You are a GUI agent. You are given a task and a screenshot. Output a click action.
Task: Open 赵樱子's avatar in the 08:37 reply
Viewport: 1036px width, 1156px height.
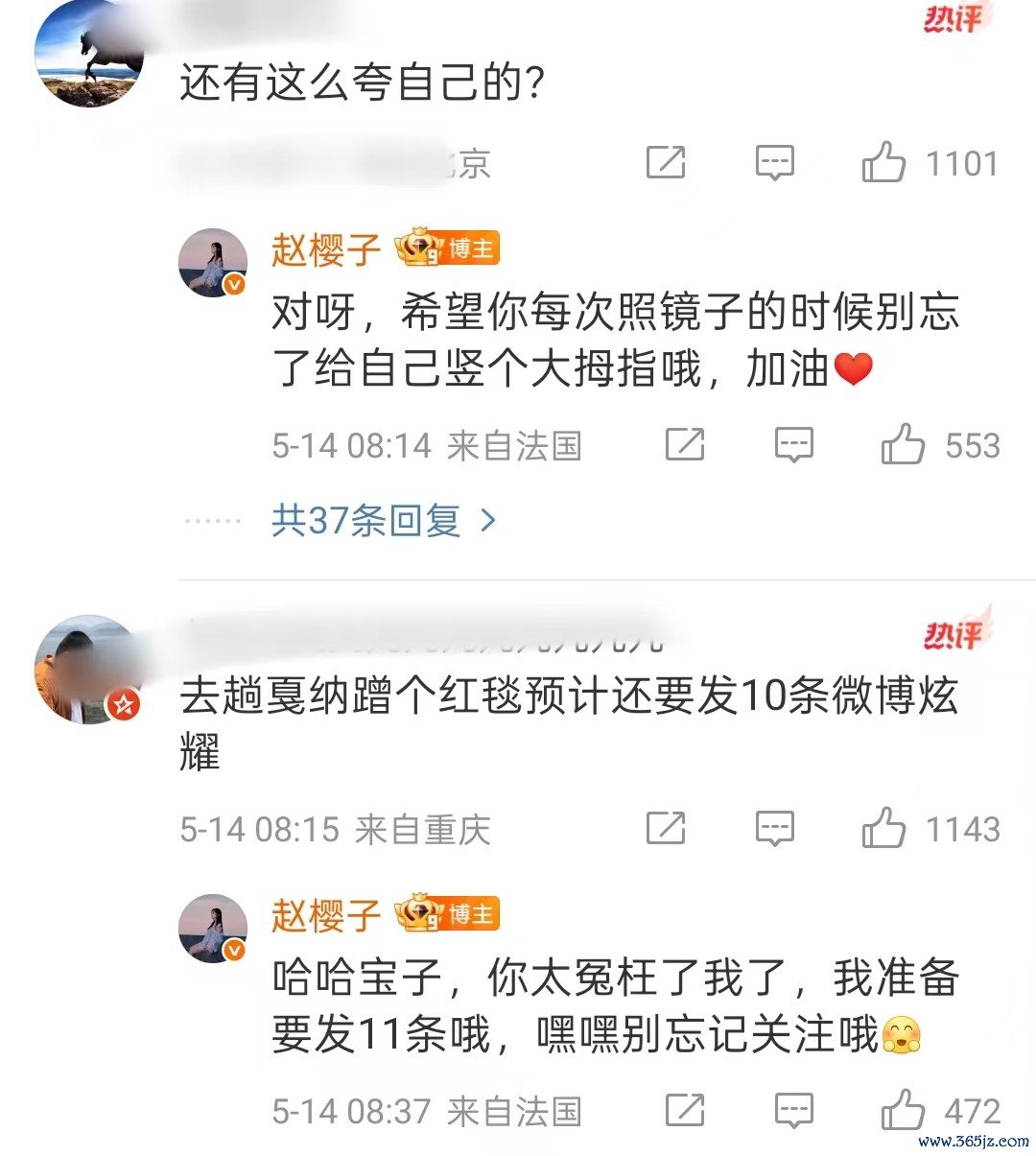213,929
